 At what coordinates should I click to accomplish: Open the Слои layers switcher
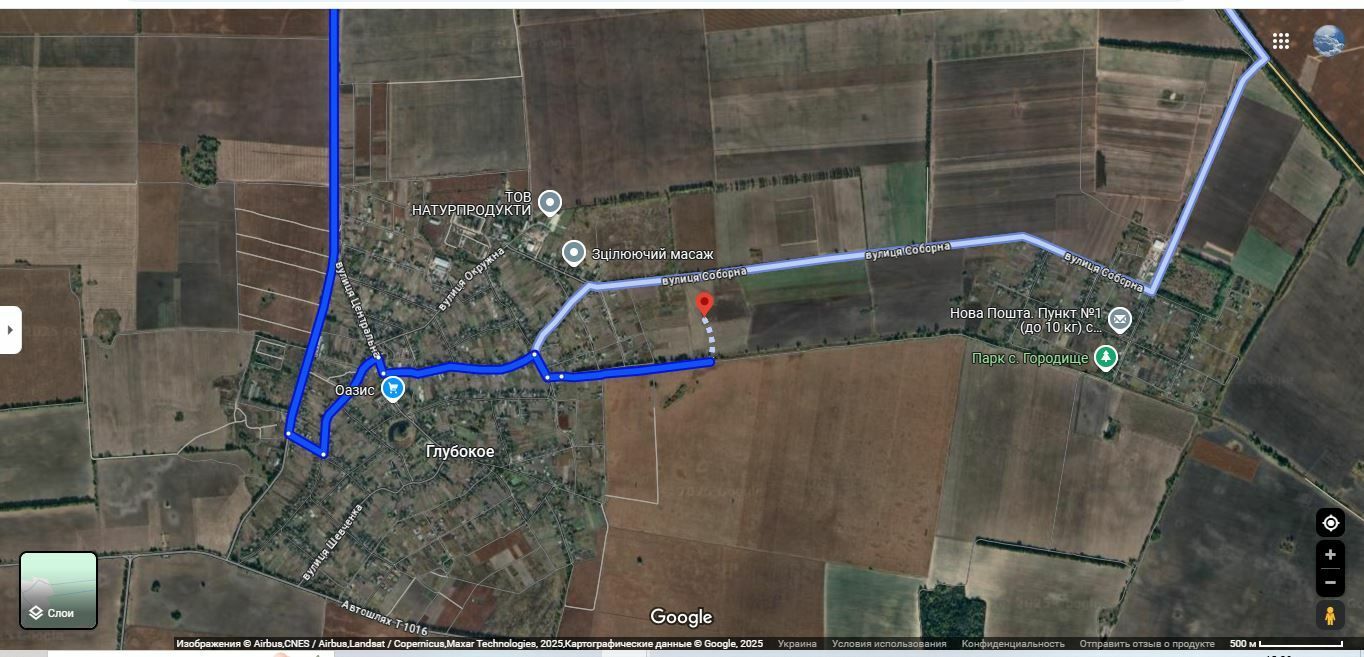[x=59, y=590]
